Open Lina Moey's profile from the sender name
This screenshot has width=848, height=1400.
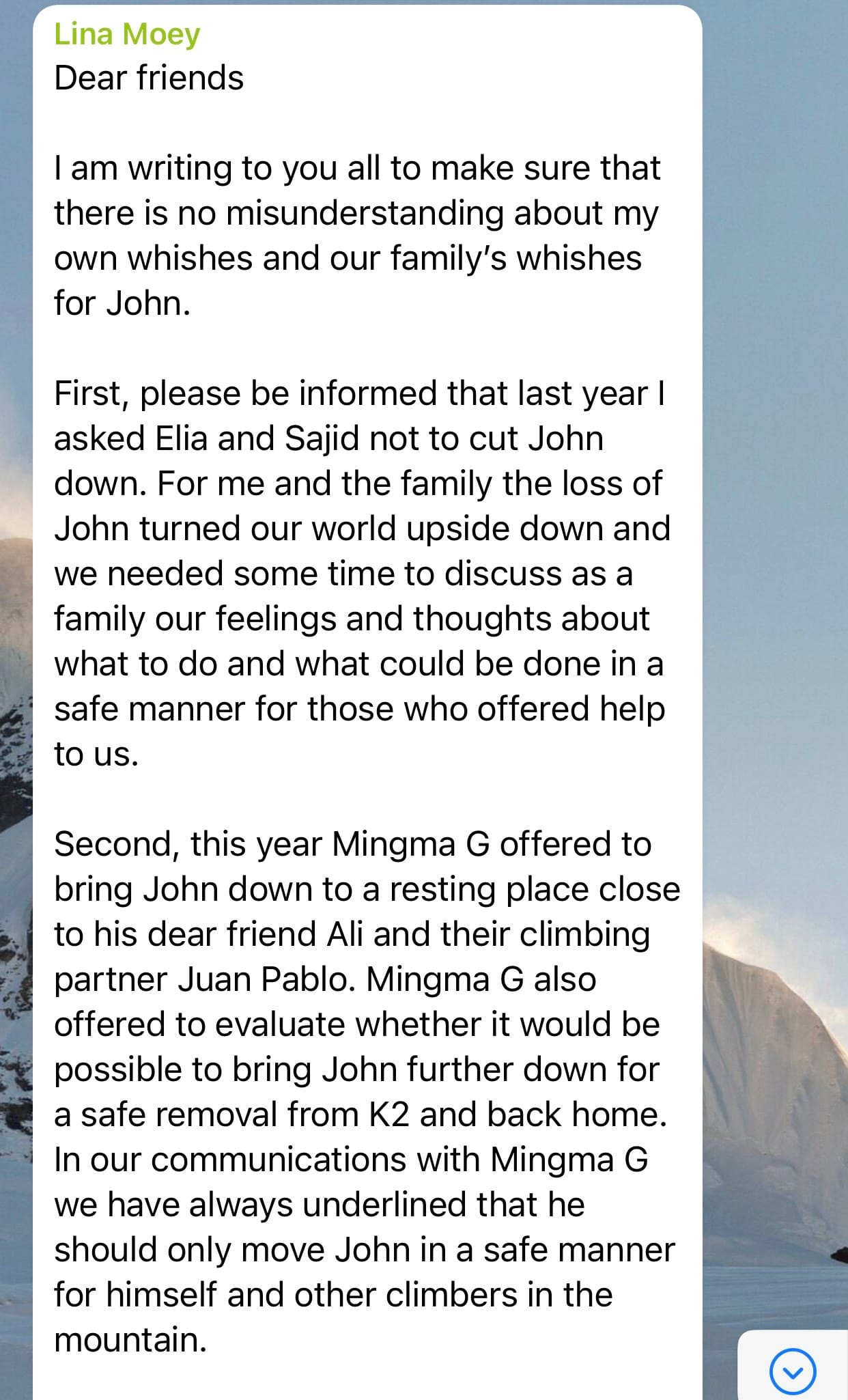pyautogui.click(x=127, y=34)
